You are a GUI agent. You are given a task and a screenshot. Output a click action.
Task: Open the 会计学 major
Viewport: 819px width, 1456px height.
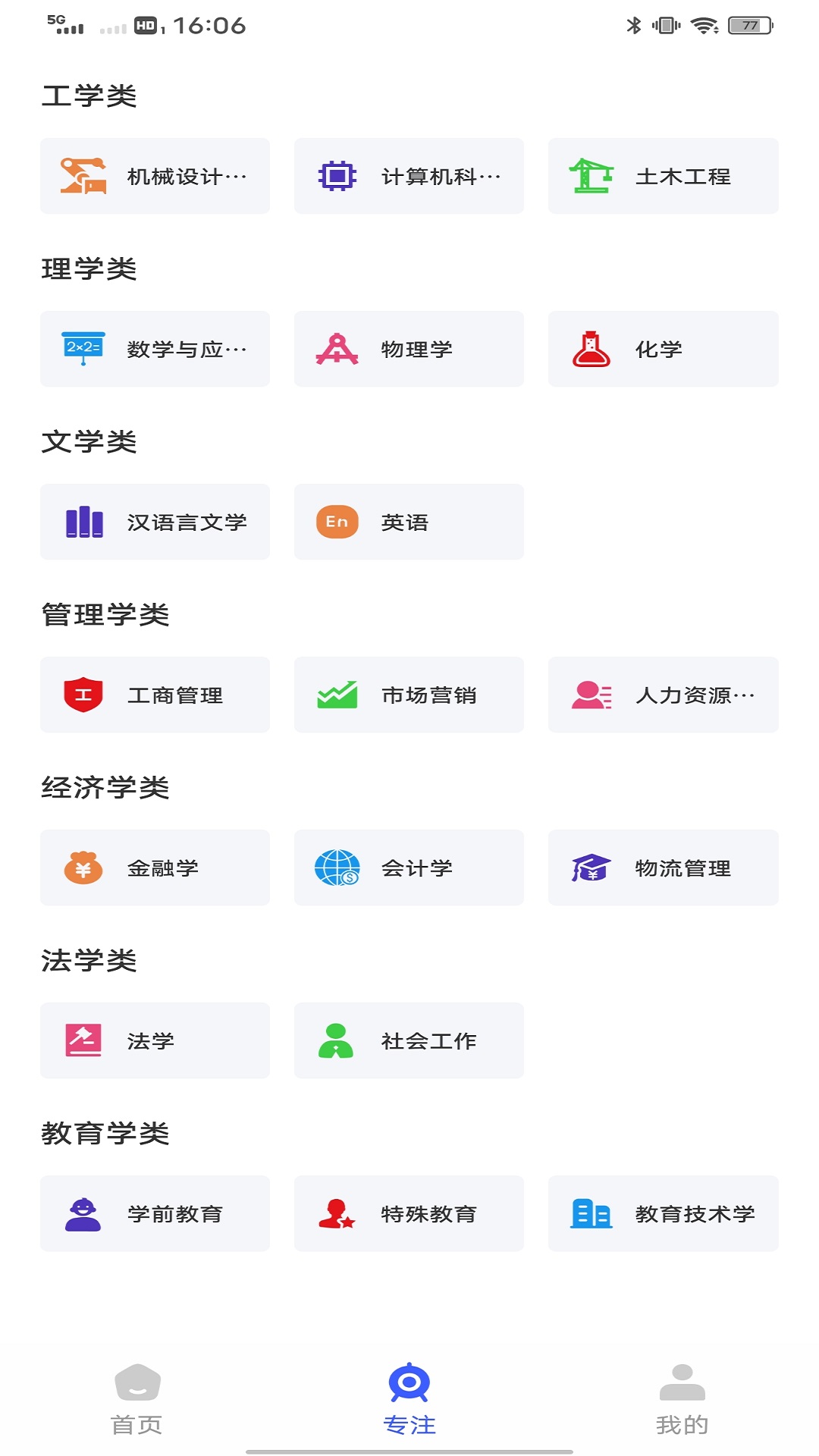(x=409, y=868)
